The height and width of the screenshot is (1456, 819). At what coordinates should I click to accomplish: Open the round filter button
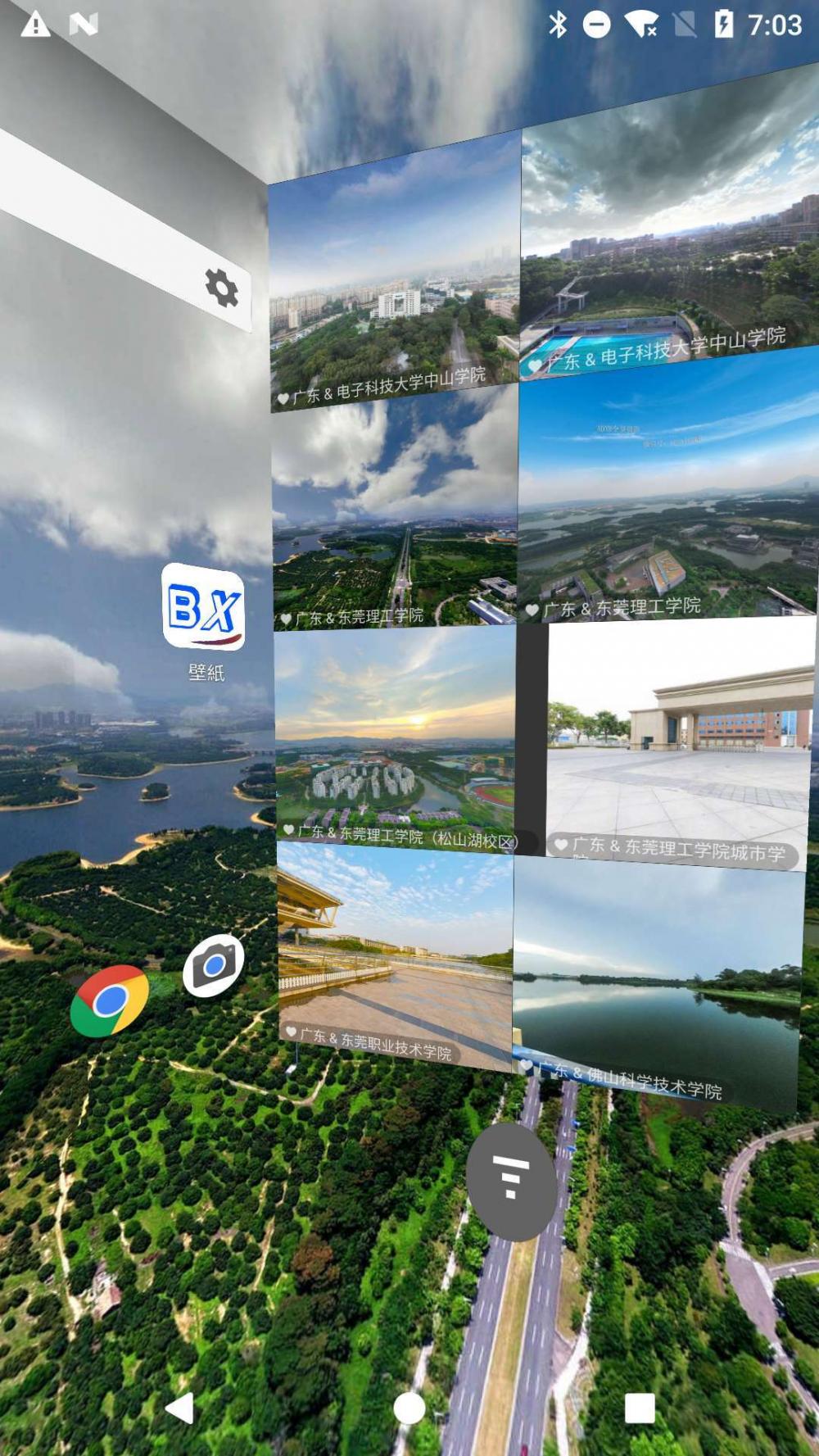(x=512, y=1182)
